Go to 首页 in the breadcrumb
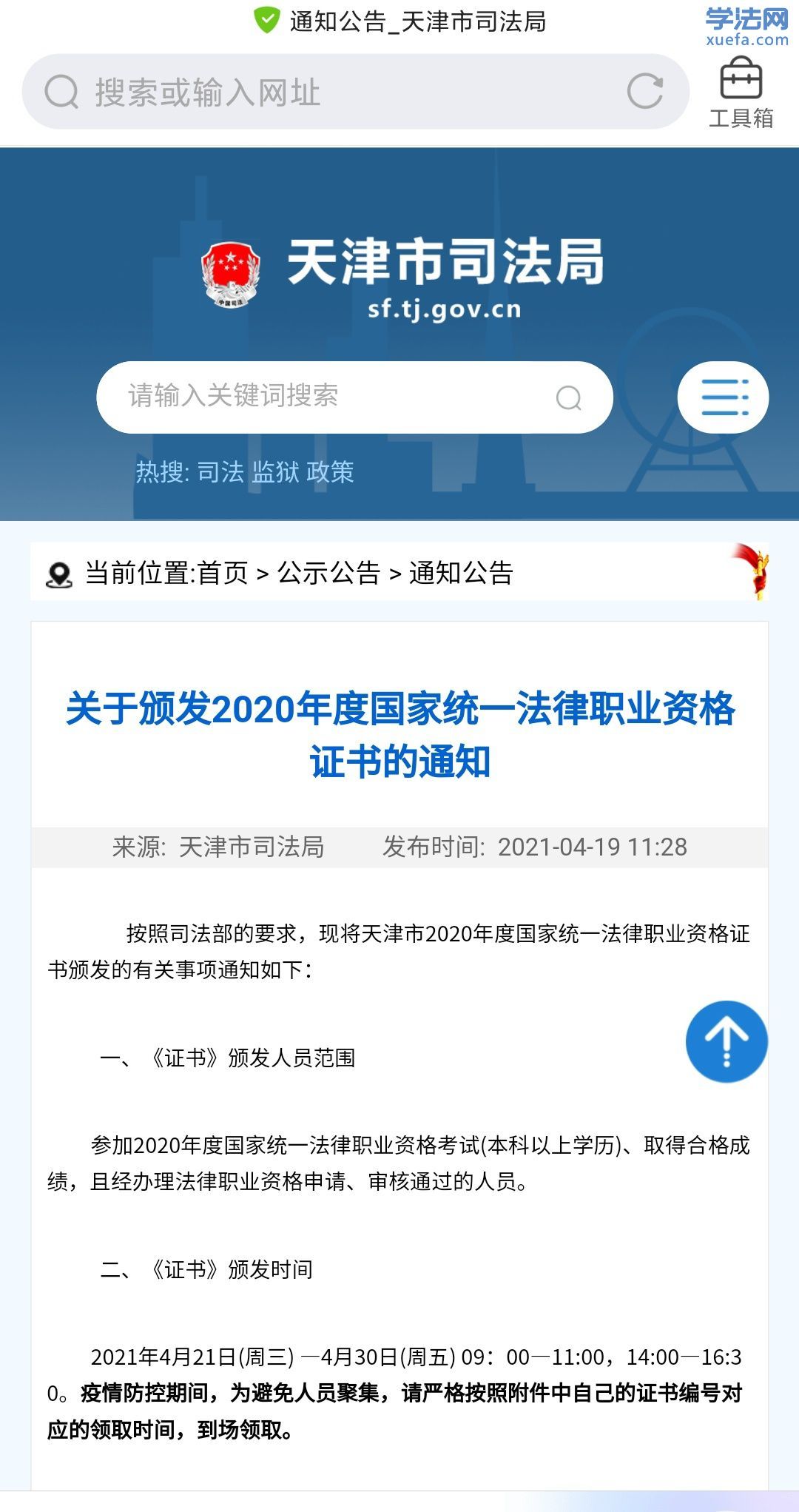799x1512 pixels. click(223, 573)
